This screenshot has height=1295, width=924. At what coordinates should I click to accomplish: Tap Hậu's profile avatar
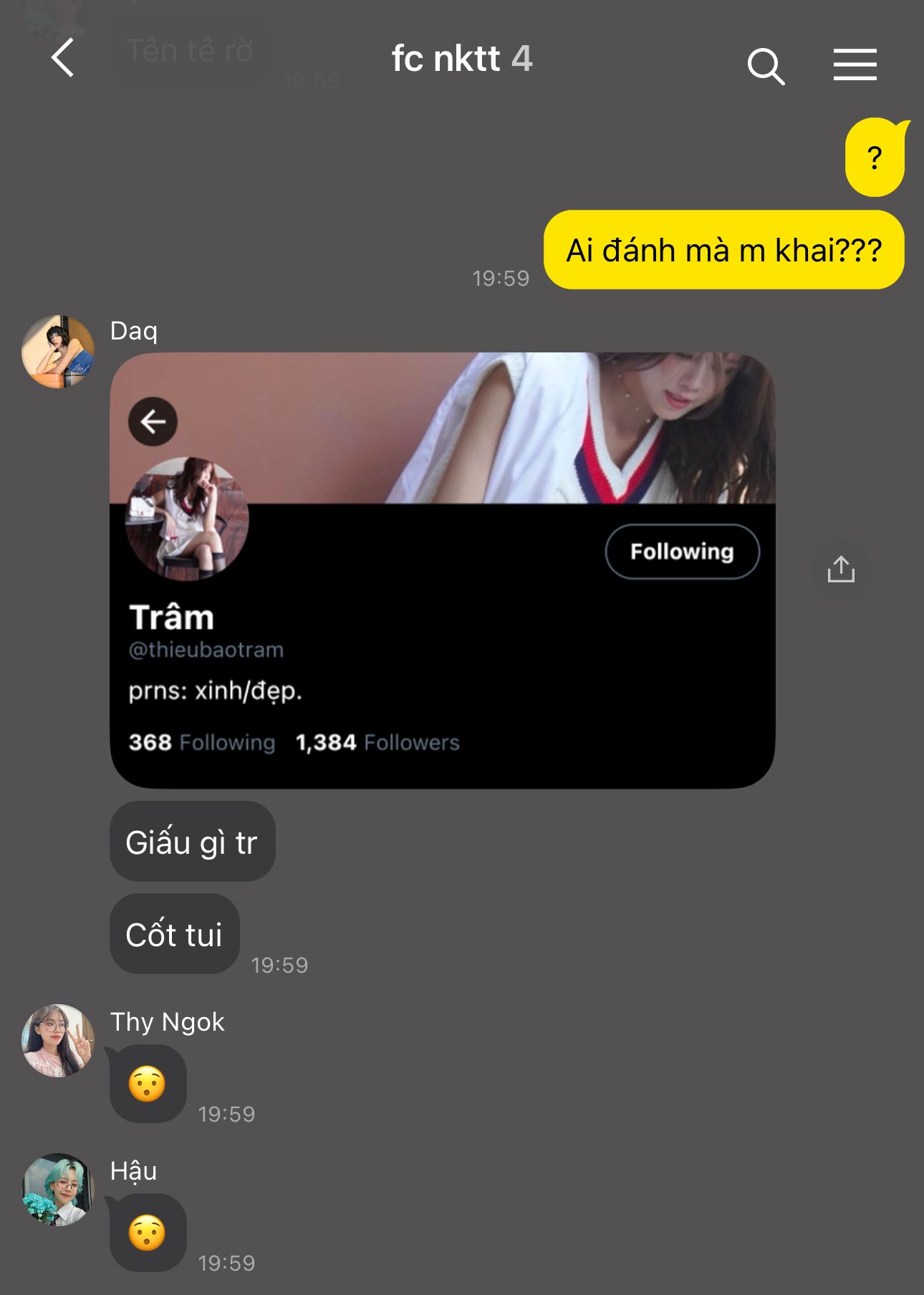pos(58,1190)
